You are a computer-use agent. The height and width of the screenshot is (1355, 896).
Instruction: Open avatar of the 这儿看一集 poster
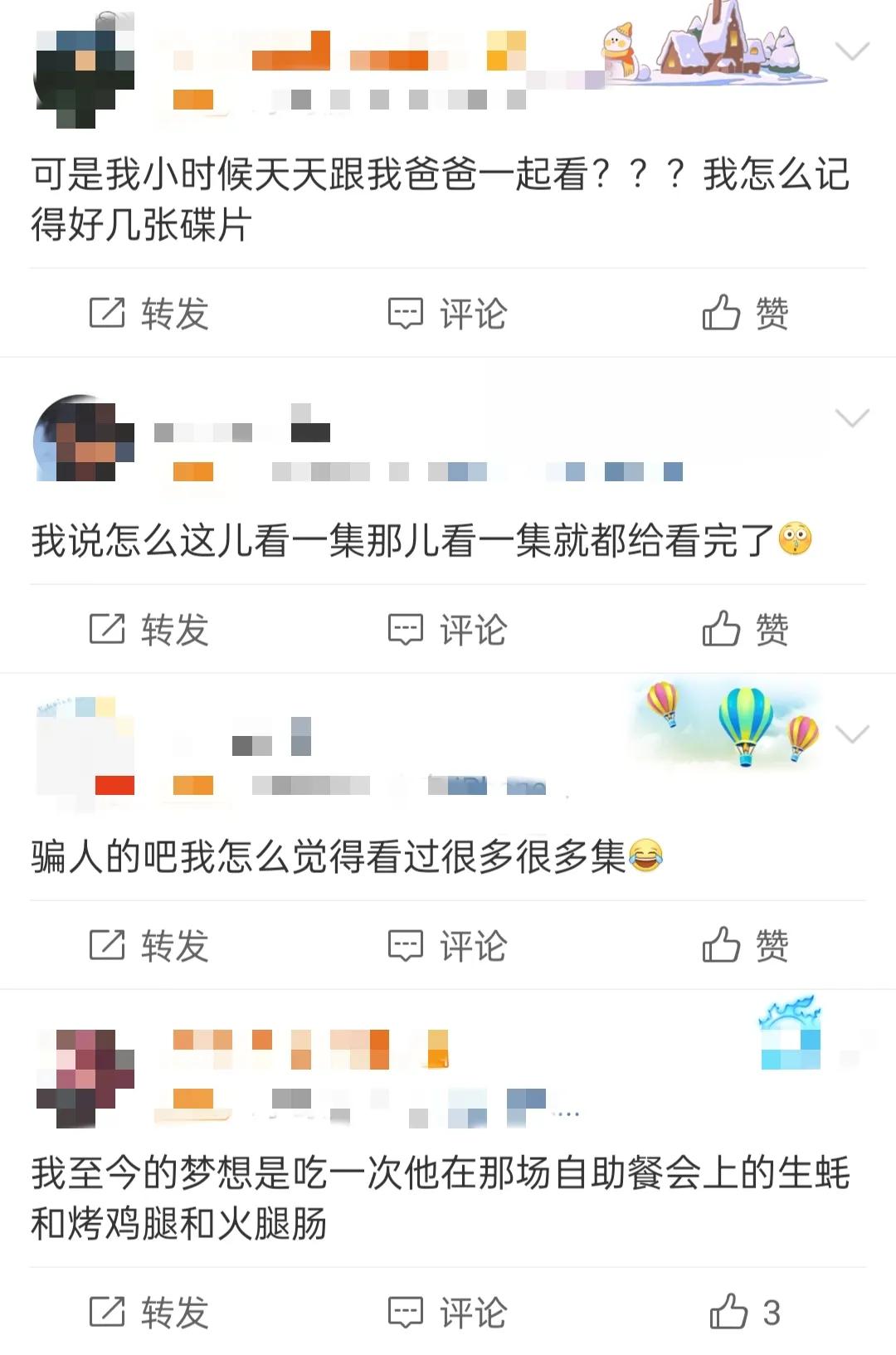pos(84,440)
